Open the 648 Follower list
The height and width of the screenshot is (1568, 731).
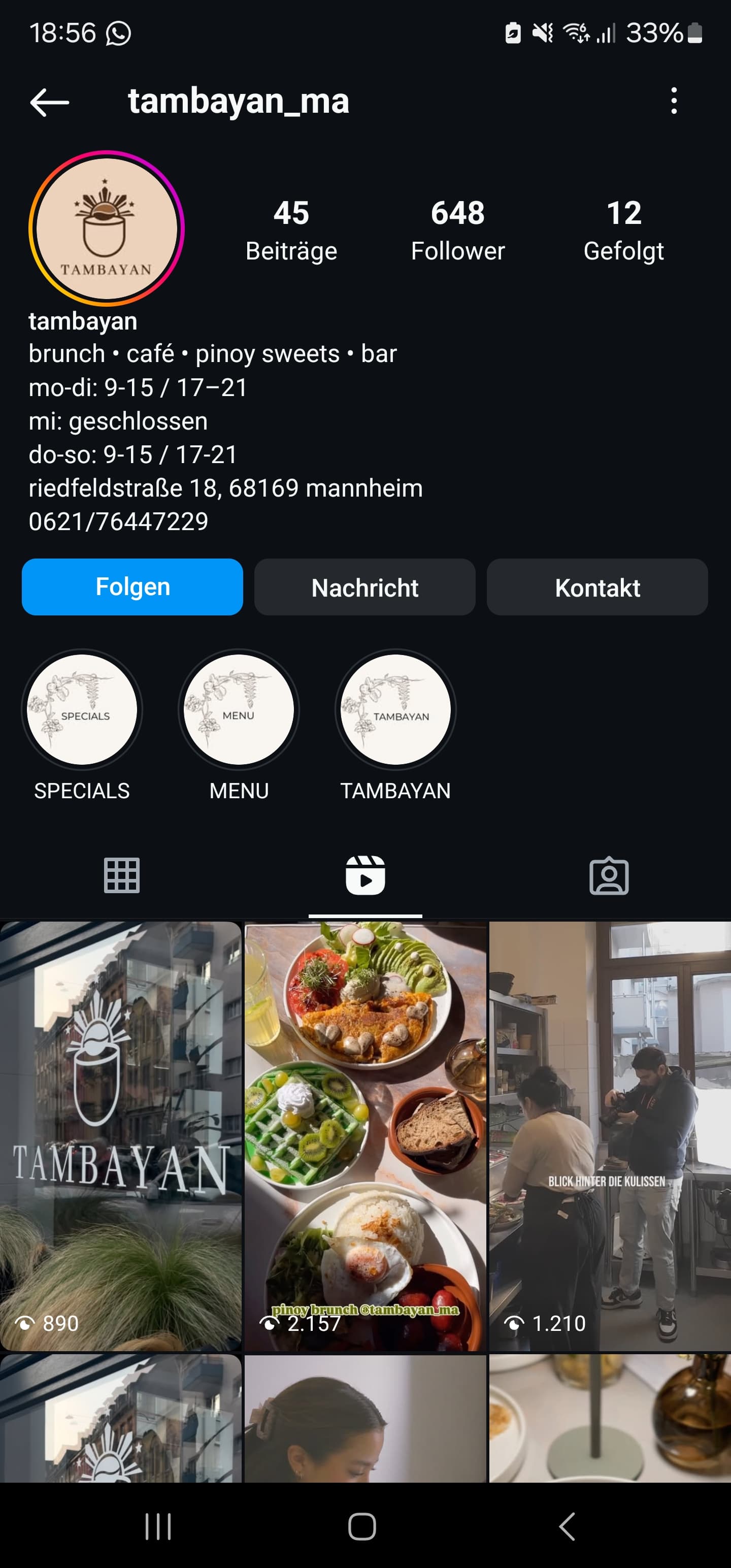click(458, 231)
